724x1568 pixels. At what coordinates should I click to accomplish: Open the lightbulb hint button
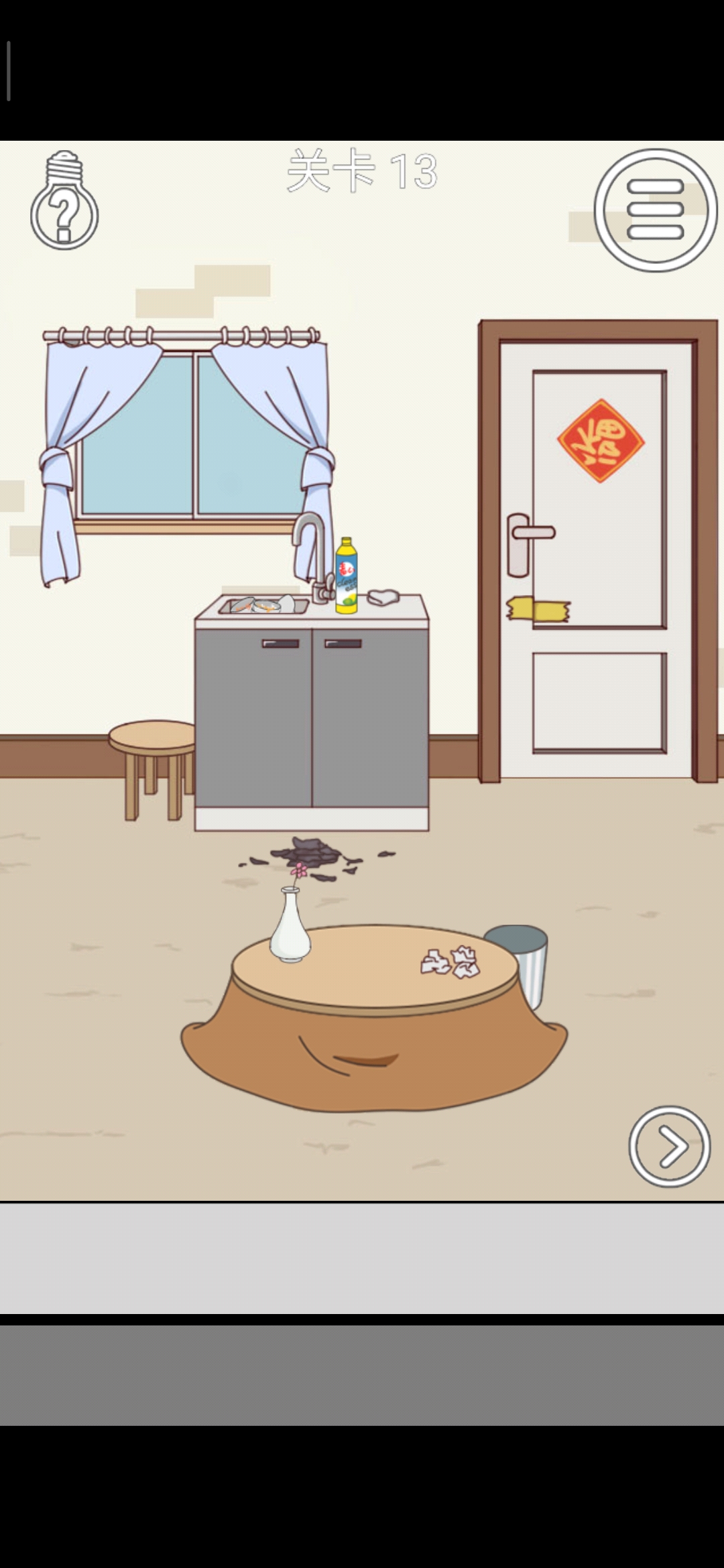[64, 201]
